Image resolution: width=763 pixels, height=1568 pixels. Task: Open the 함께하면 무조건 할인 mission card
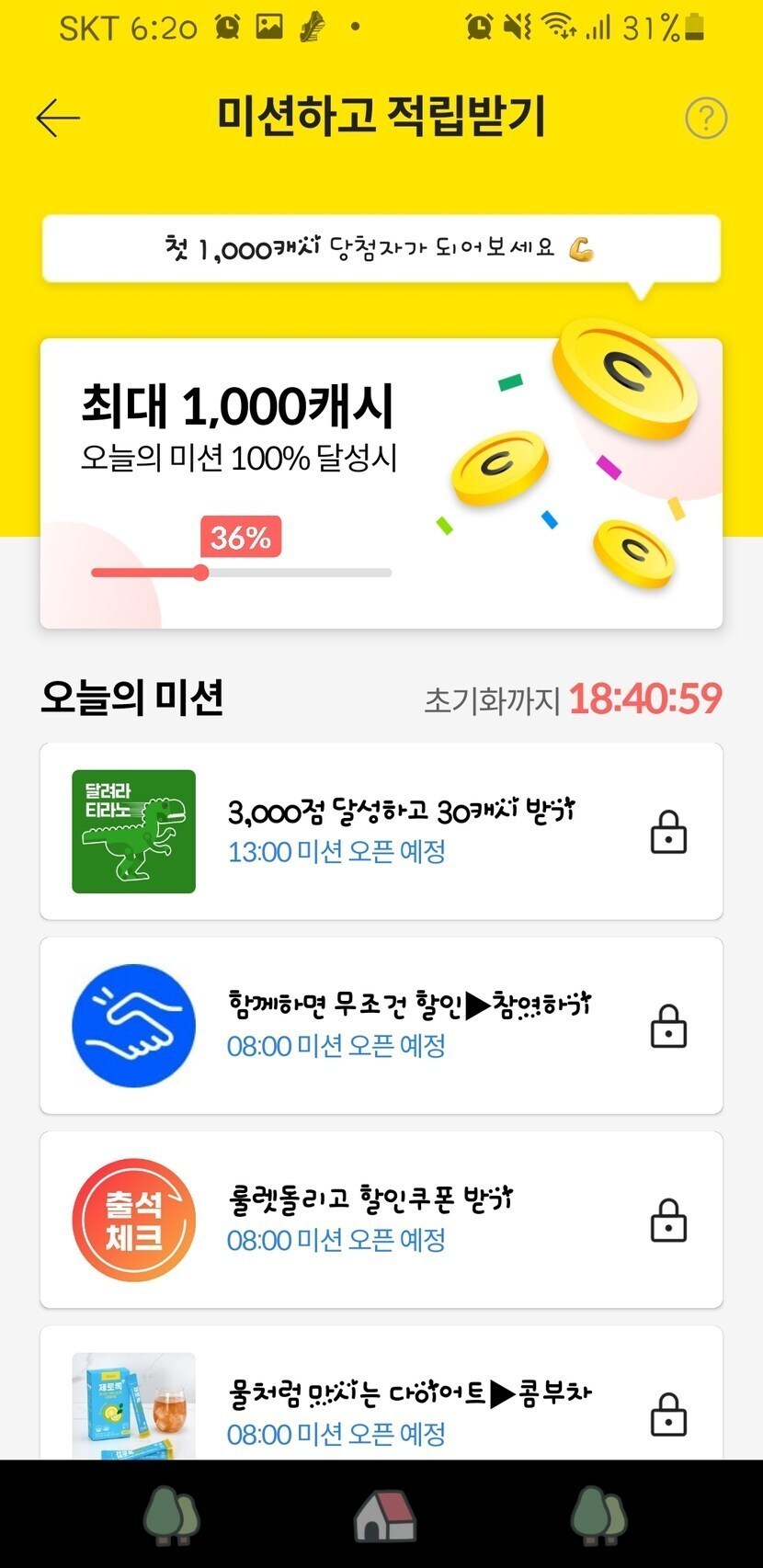coord(381,1026)
